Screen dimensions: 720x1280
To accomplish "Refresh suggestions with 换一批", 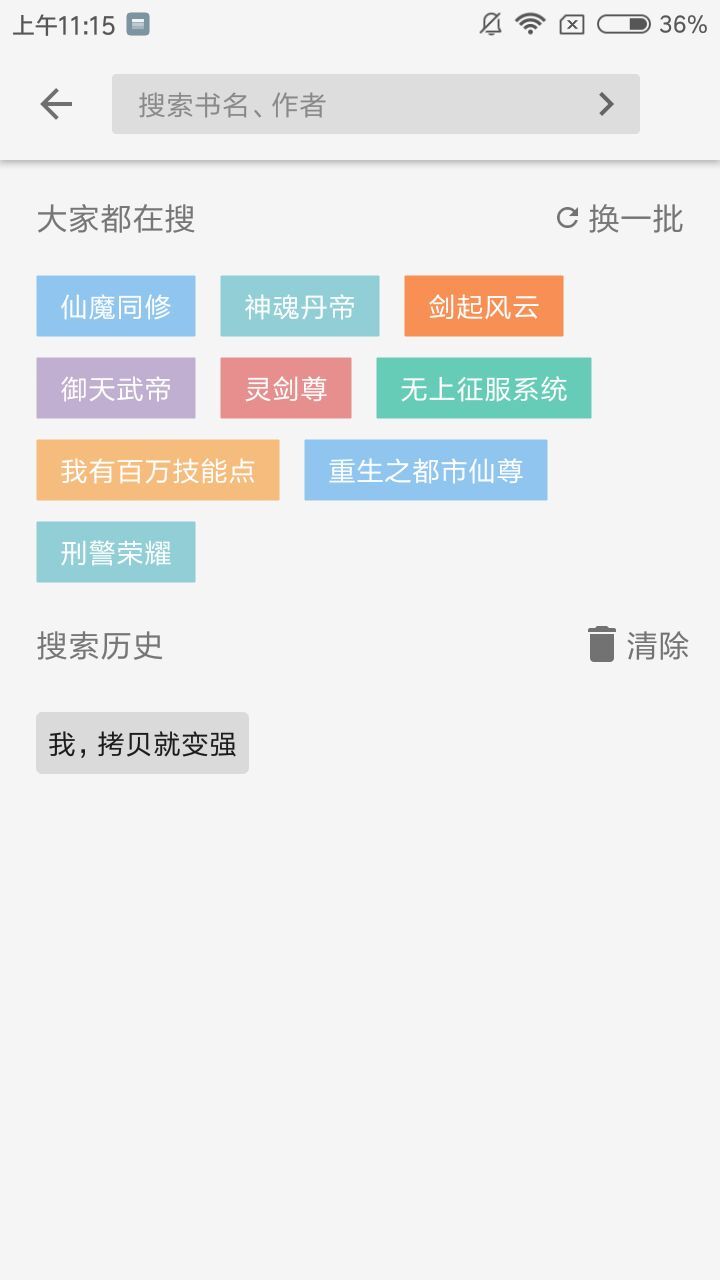I will pyautogui.click(x=620, y=218).
